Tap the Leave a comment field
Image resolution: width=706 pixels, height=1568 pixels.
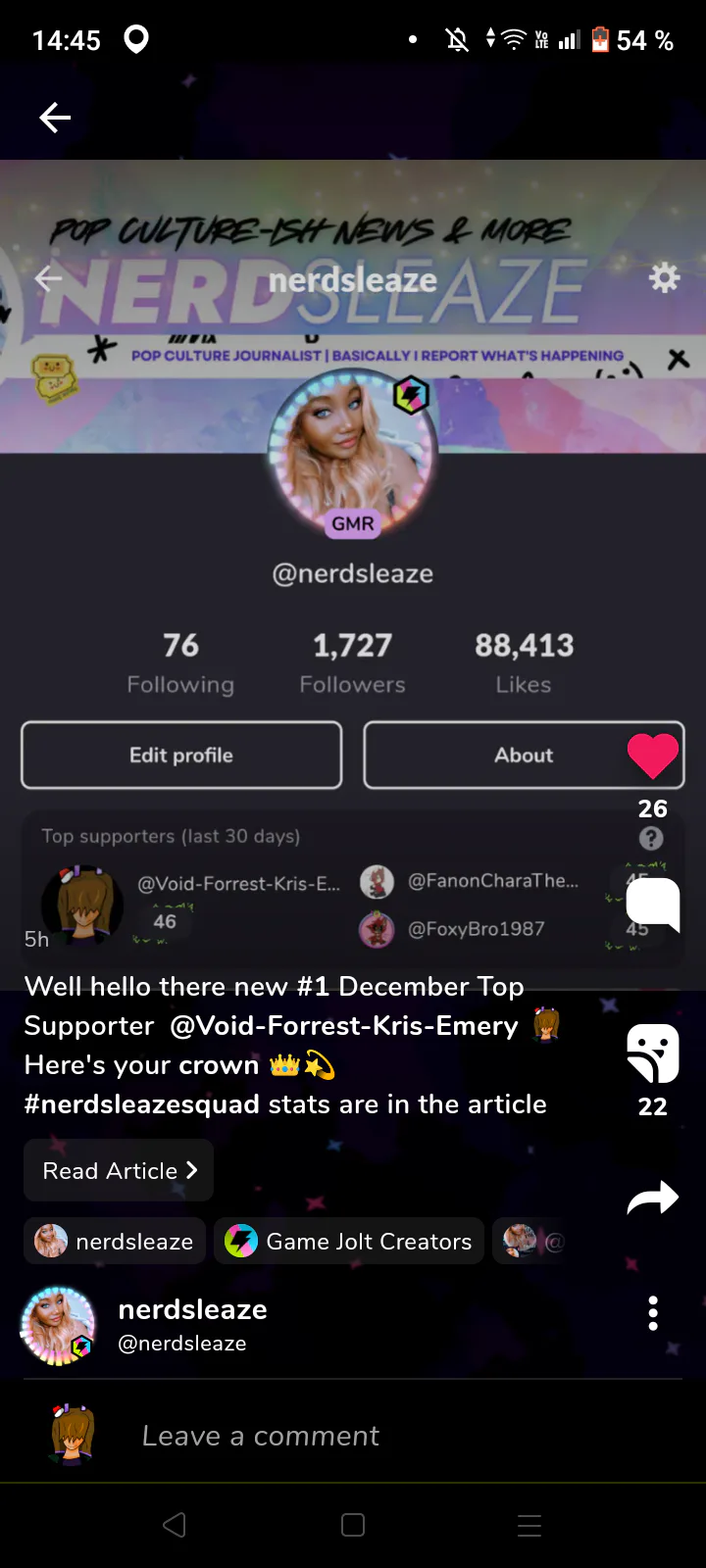(x=260, y=1436)
